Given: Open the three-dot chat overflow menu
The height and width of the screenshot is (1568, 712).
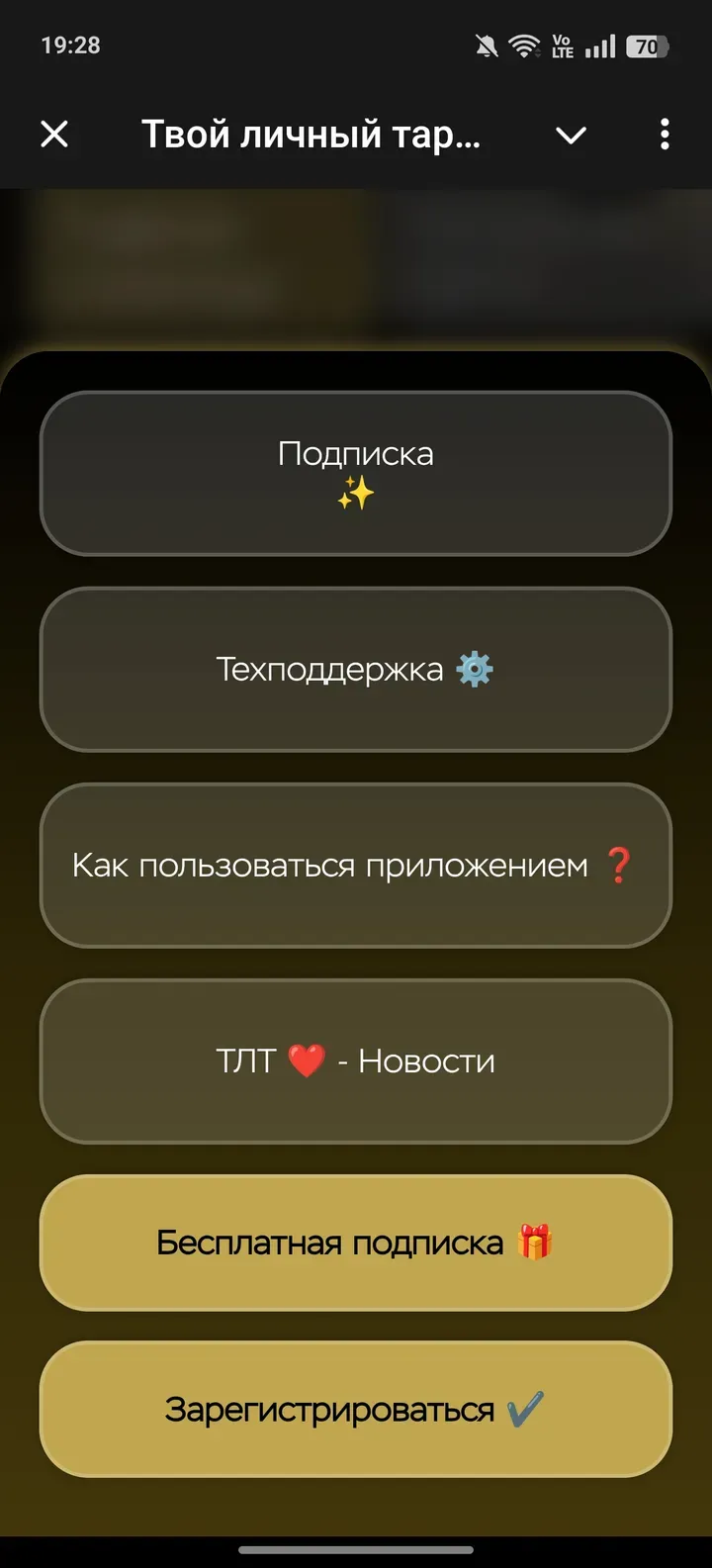Looking at the screenshot, I should point(664,135).
